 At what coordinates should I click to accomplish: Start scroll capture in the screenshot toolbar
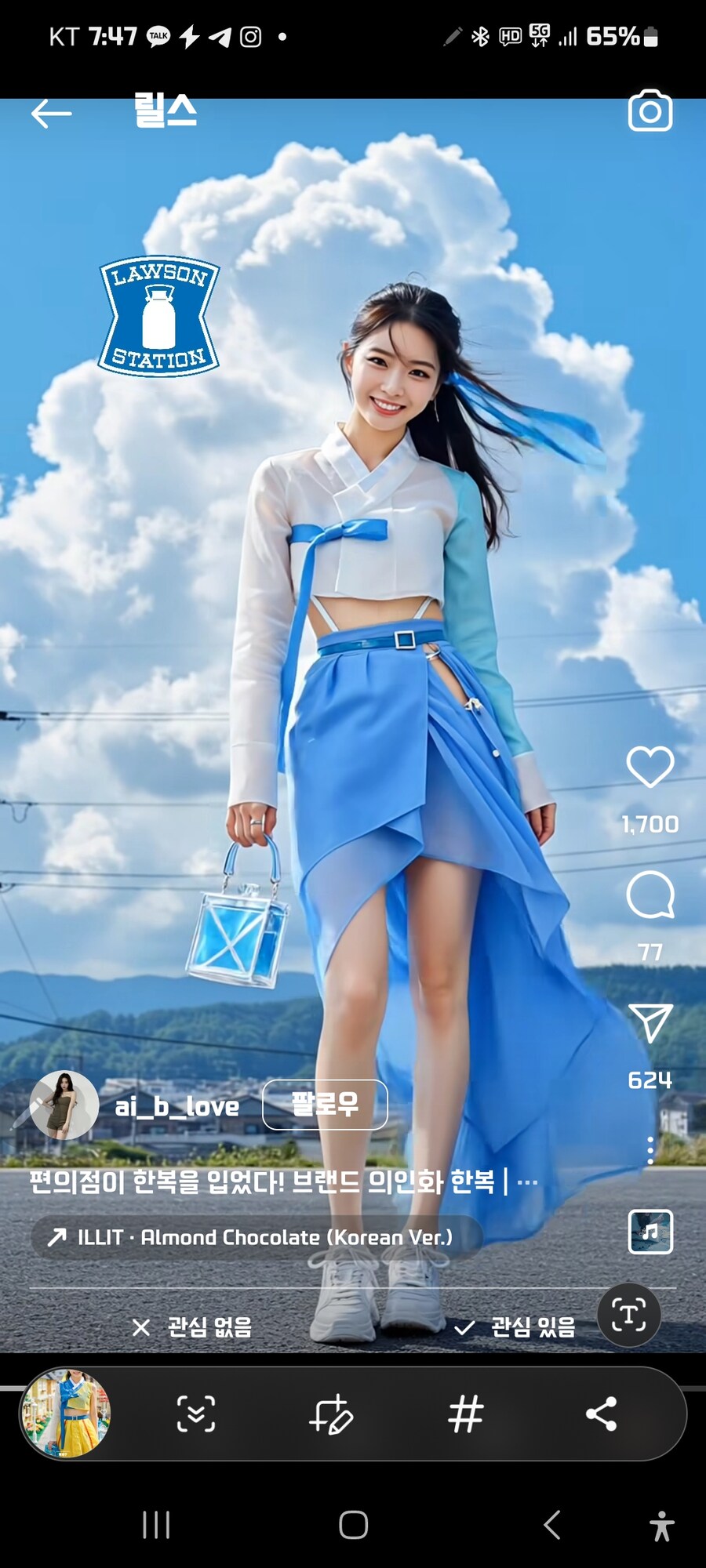click(195, 1414)
